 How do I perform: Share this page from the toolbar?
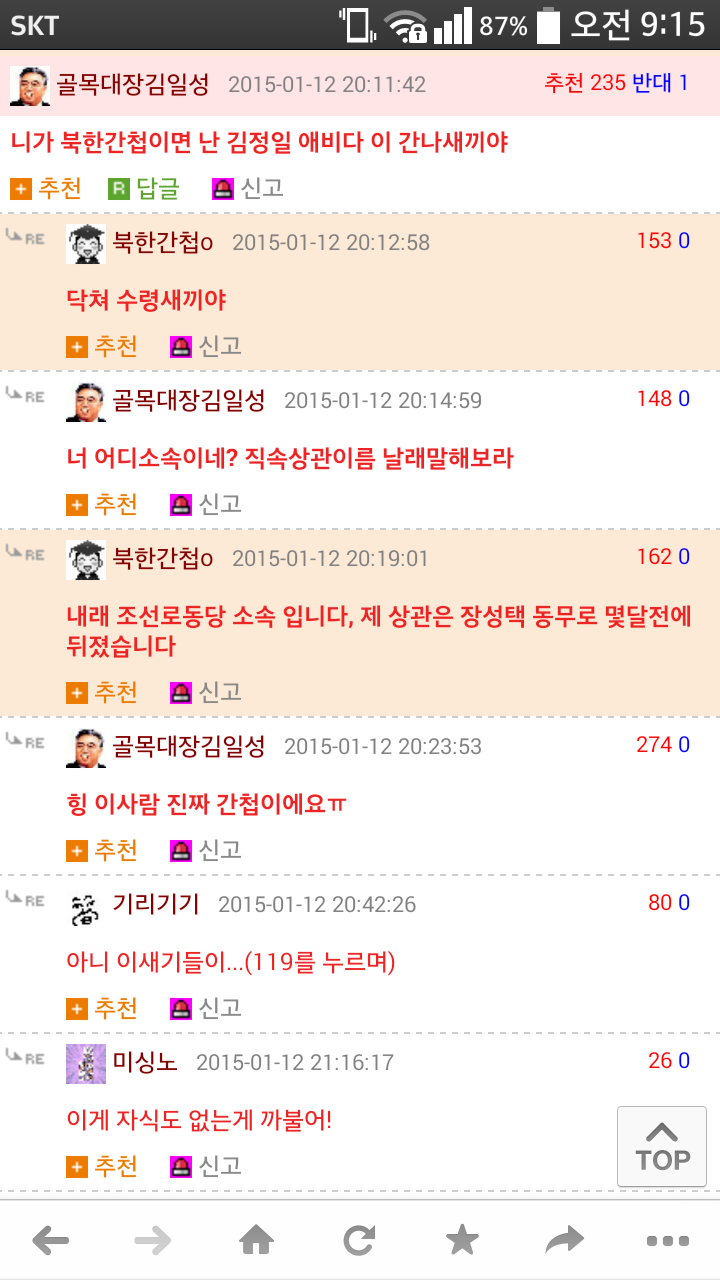pyautogui.click(x=565, y=1241)
